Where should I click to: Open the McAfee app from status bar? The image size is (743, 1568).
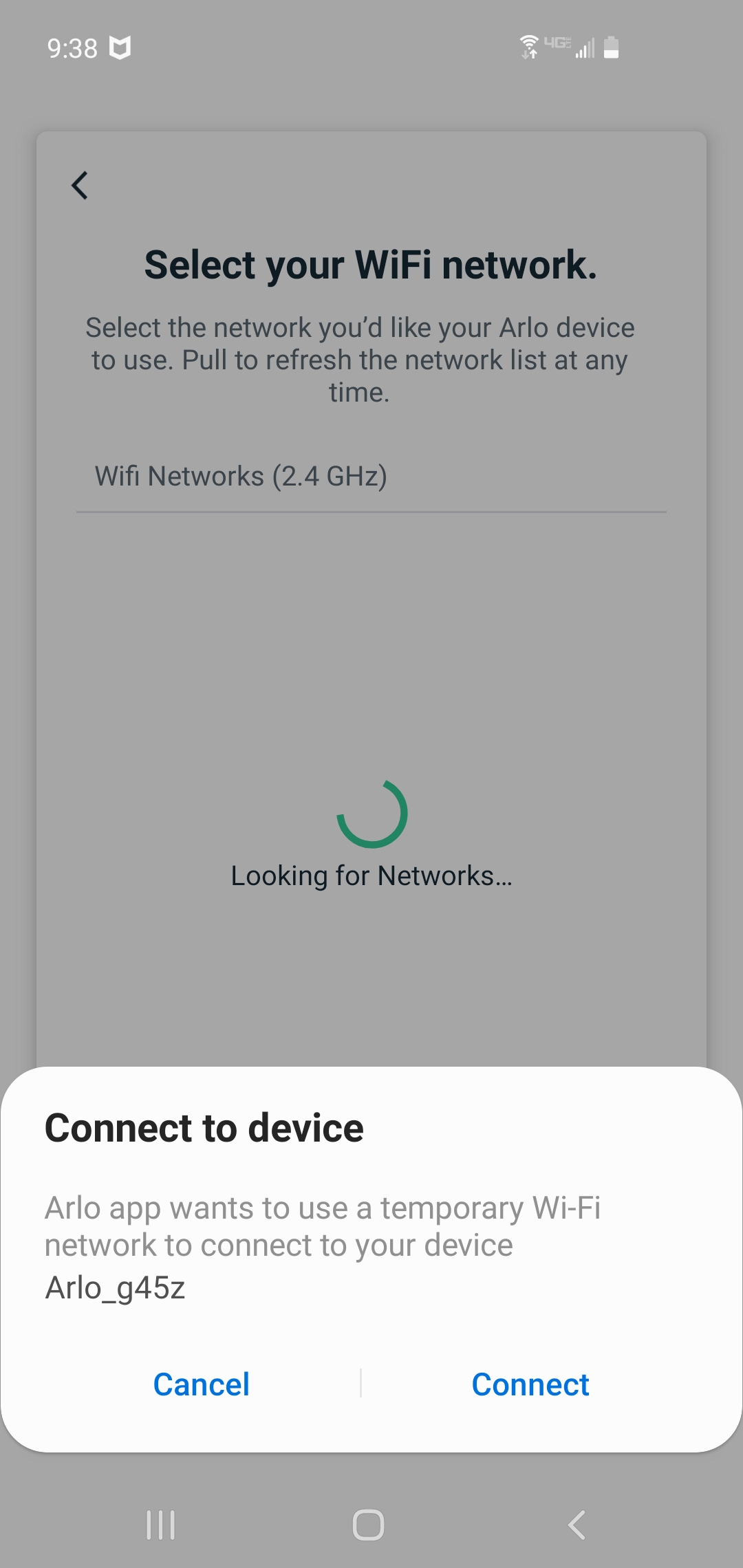coord(119,47)
